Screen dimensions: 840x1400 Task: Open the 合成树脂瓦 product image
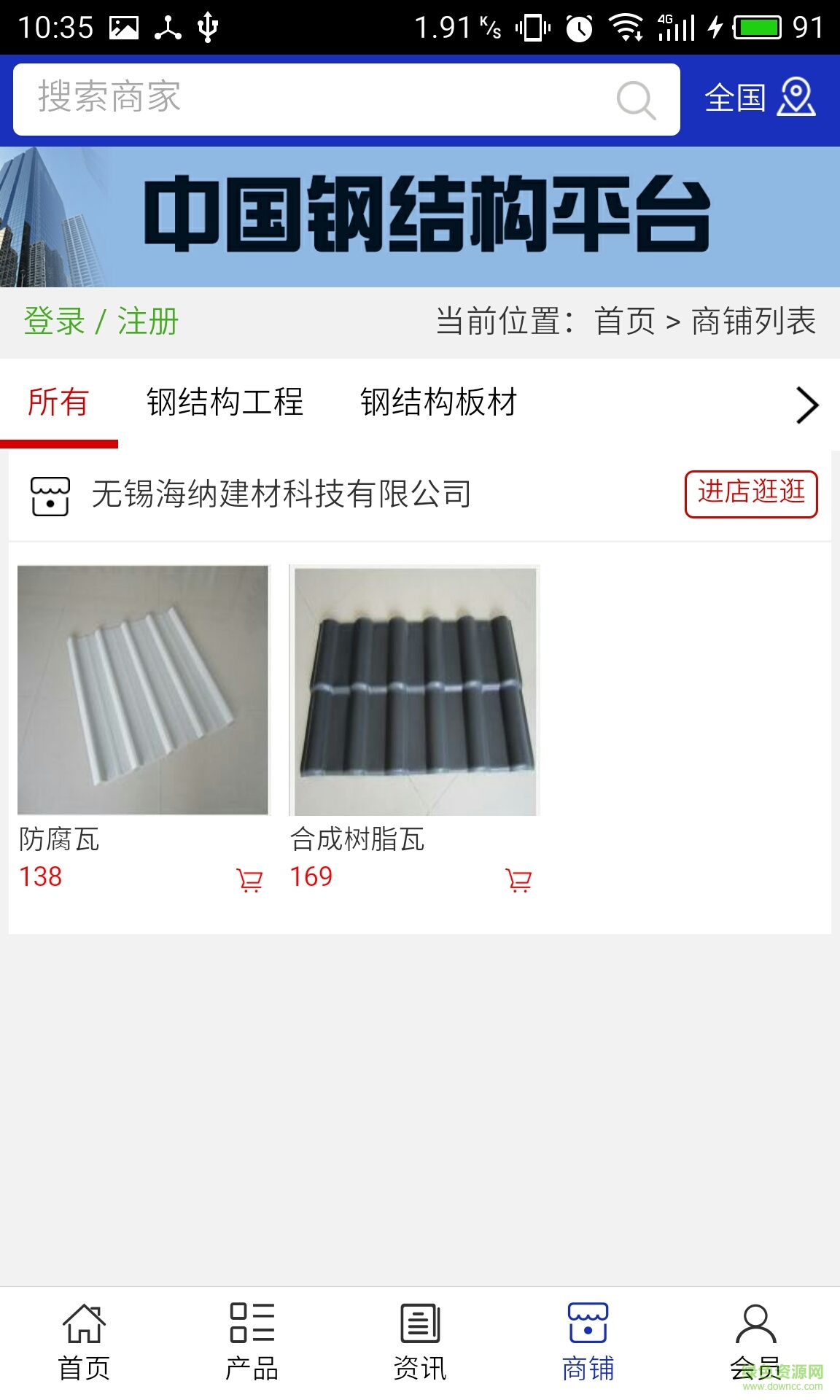414,690
